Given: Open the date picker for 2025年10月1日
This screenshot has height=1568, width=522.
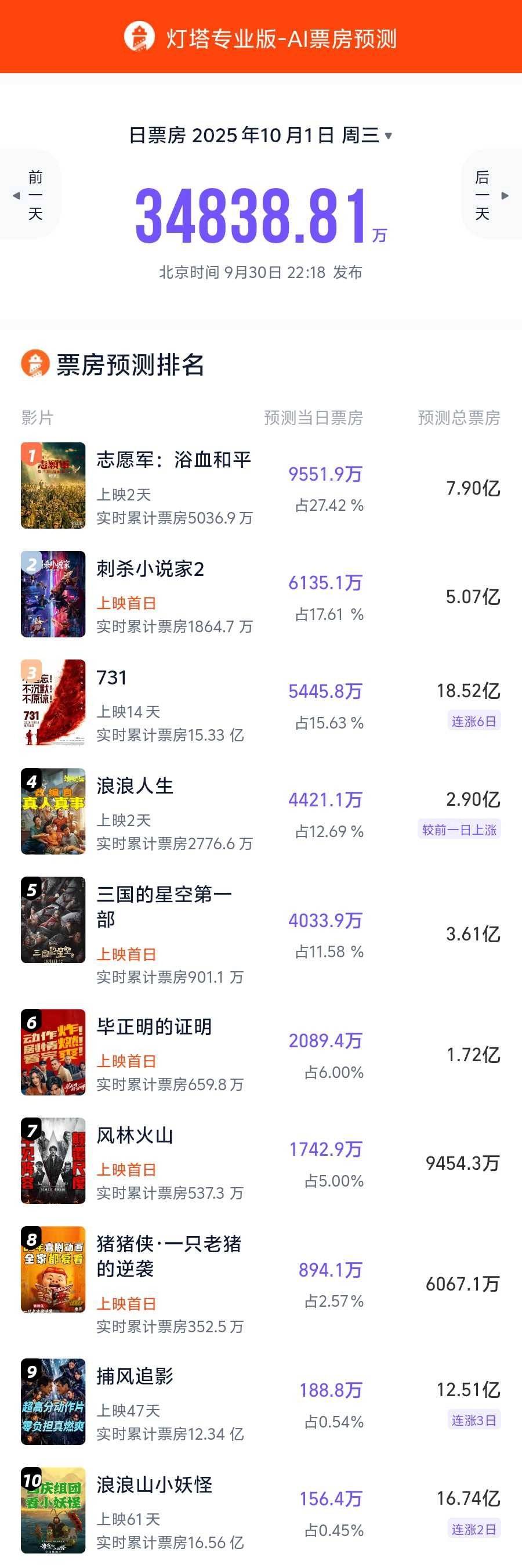Looking at the screenshot, I should (x=260, y=135).
